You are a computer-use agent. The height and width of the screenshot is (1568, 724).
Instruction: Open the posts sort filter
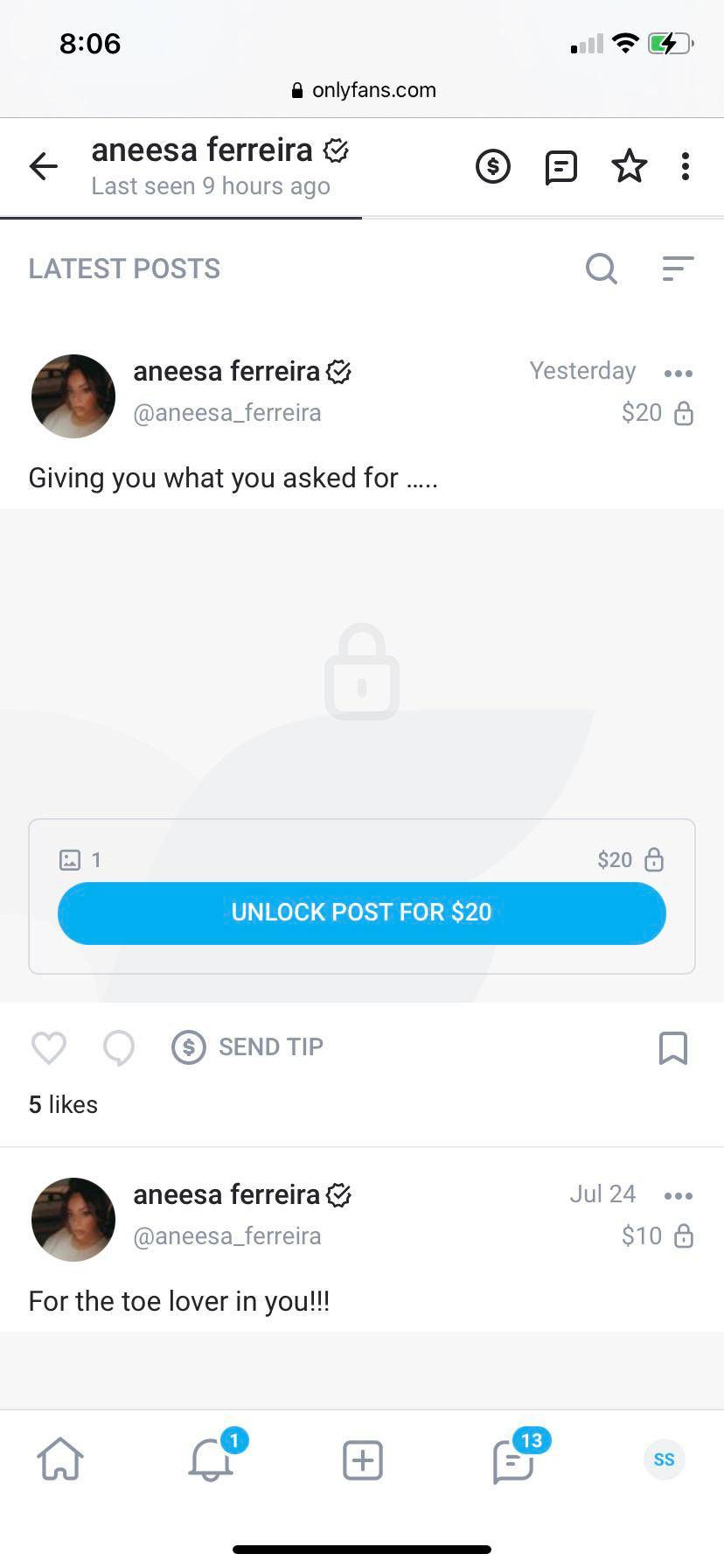[x=678, y=269]
